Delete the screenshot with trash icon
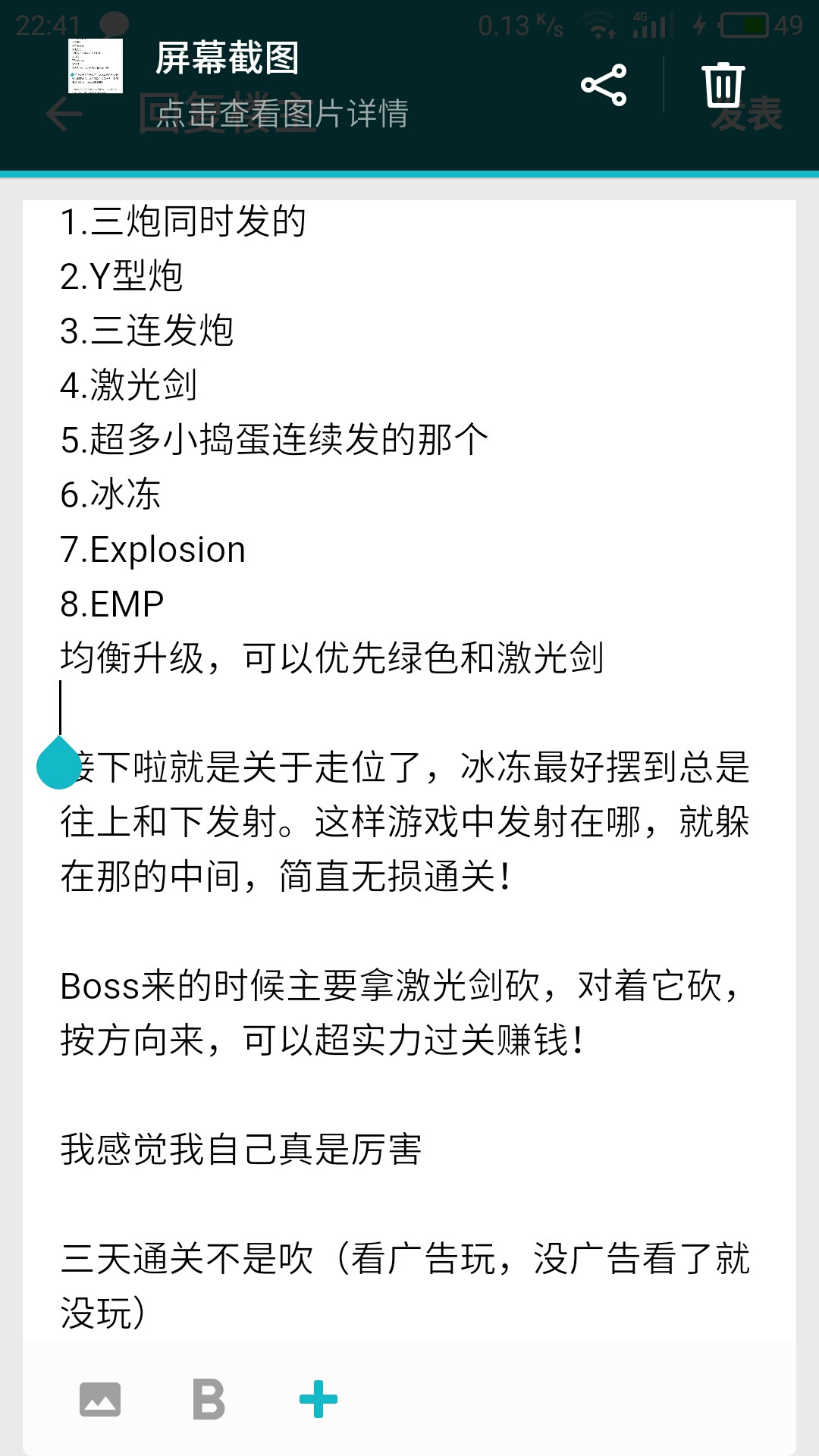The width and height of the screenshot is (819, 1456). 723,85
